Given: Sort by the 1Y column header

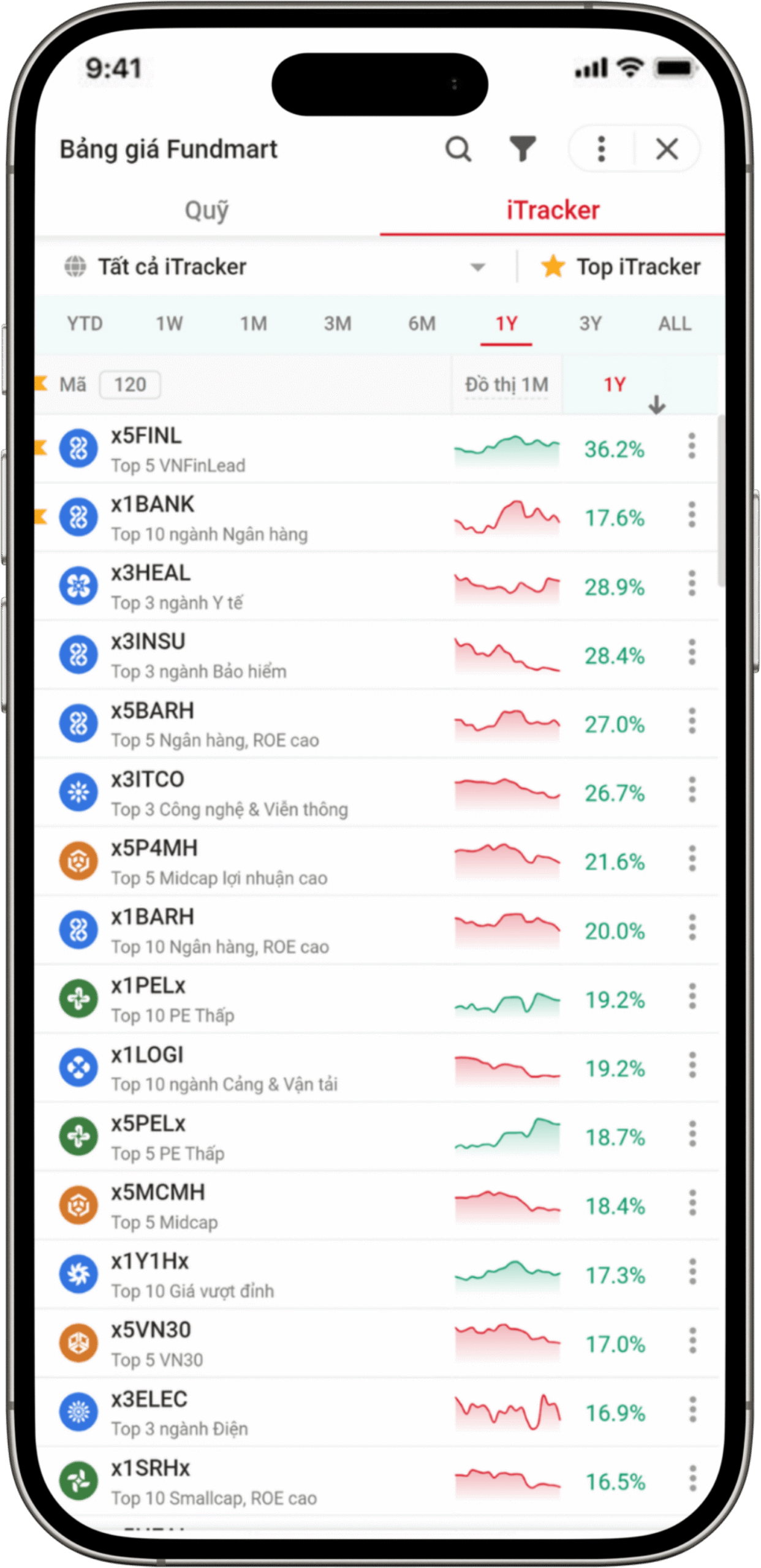Looking at the screenshot, I should point(615,385).
